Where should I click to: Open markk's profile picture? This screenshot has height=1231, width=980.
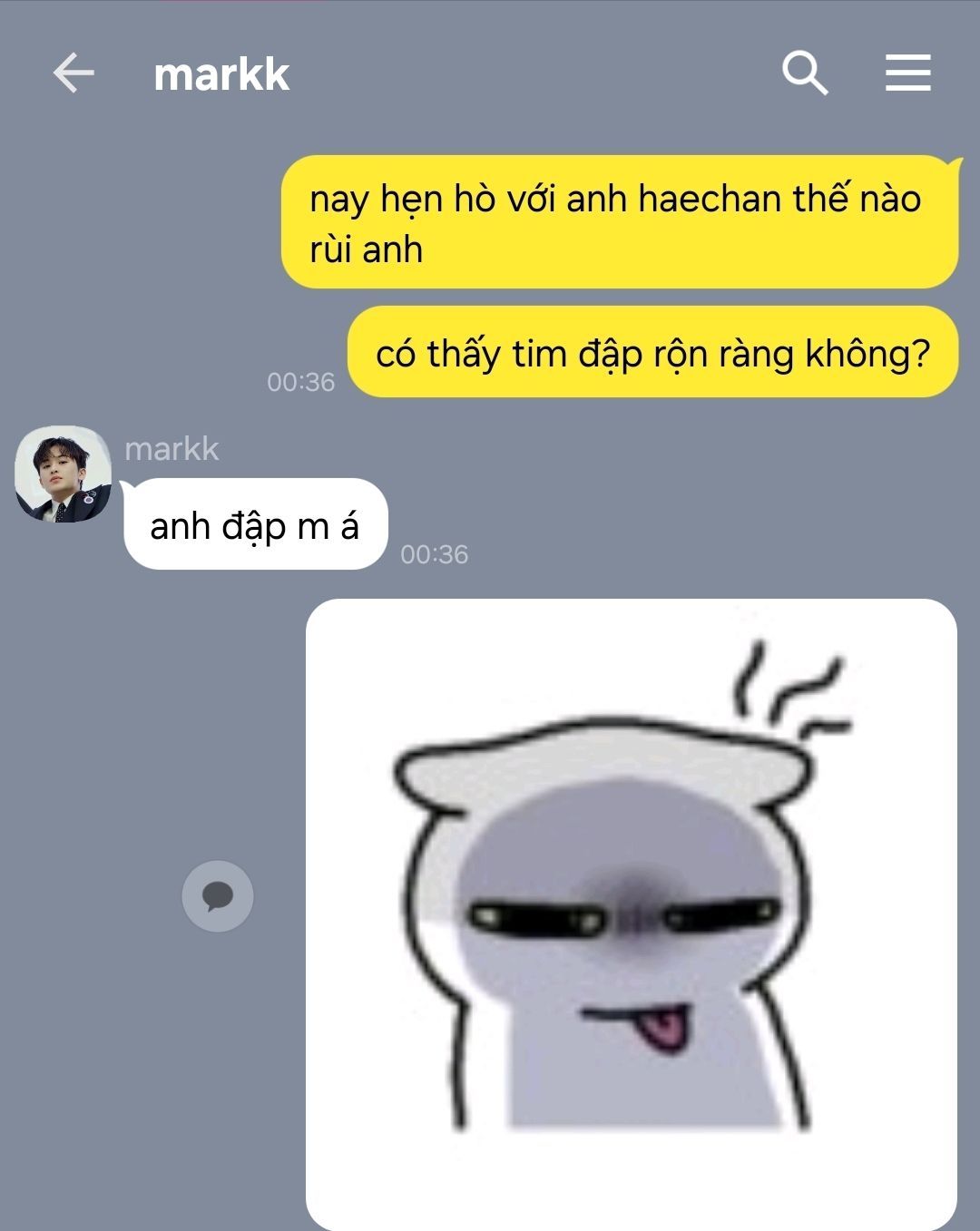click(64, 474)
